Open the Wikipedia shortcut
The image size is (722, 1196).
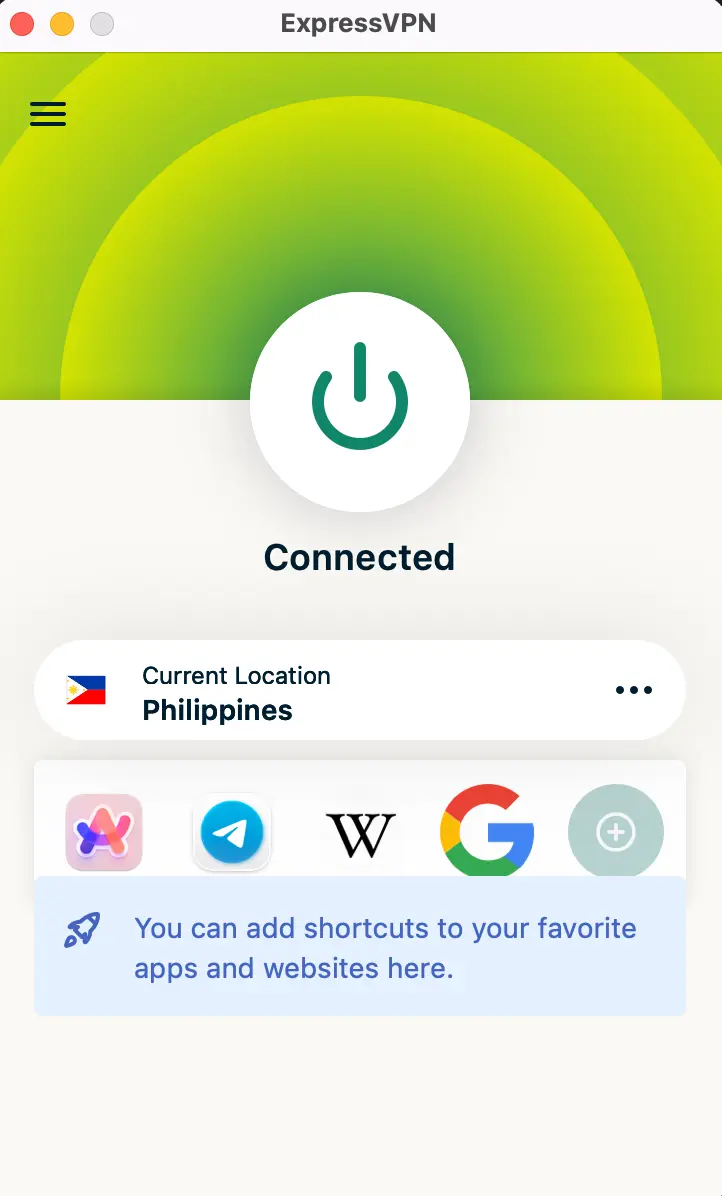tap(361, 834)
